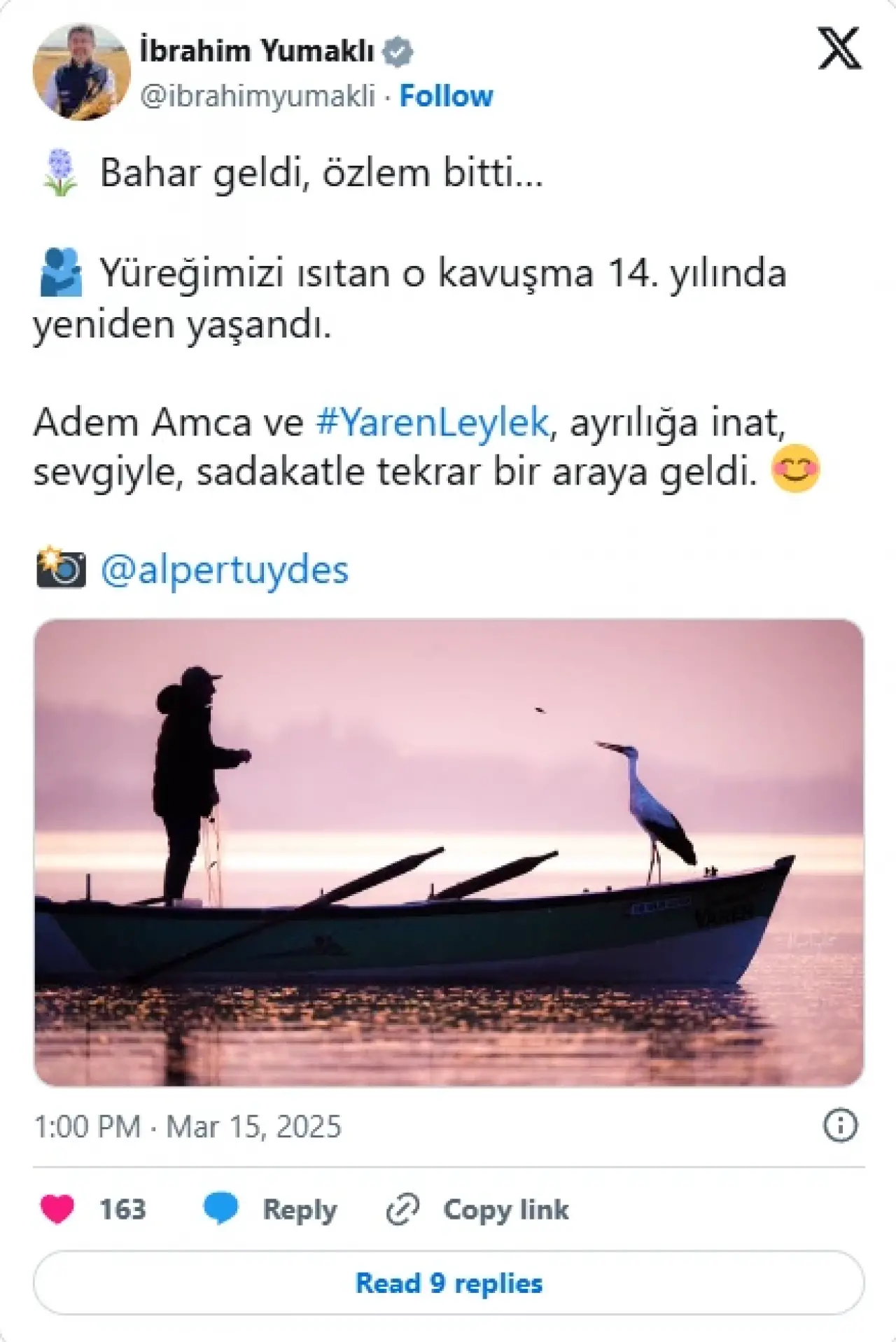This screenshot has width=896, height=1342.
Task: Open the #YarenLeylek hashtag
Action: point(432,422)
